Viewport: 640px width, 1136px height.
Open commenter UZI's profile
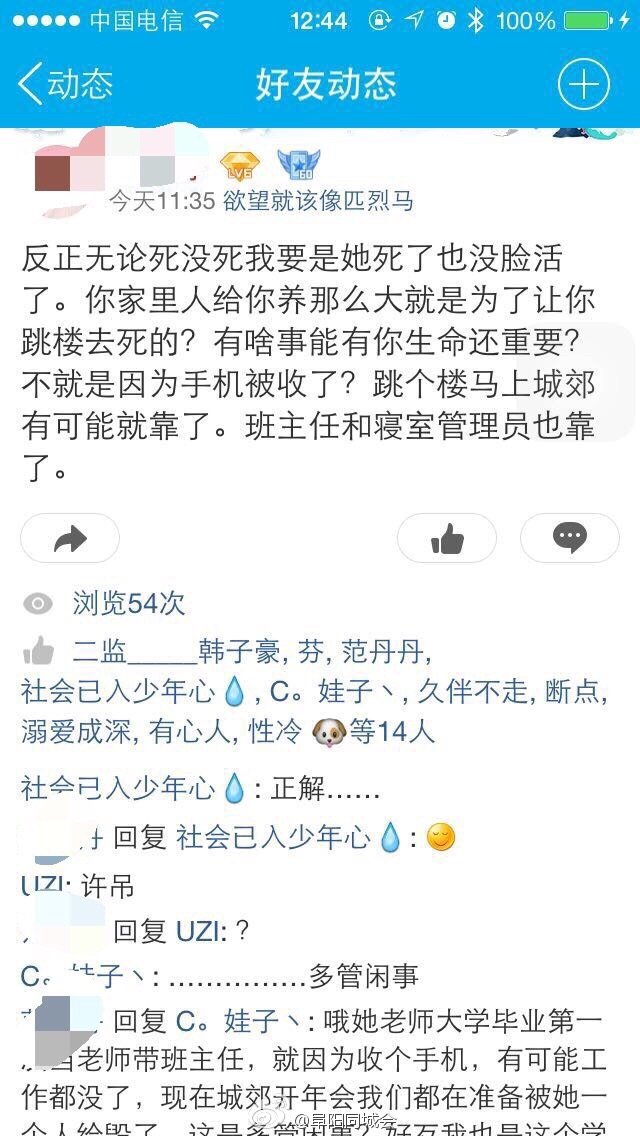coord(40,886)
